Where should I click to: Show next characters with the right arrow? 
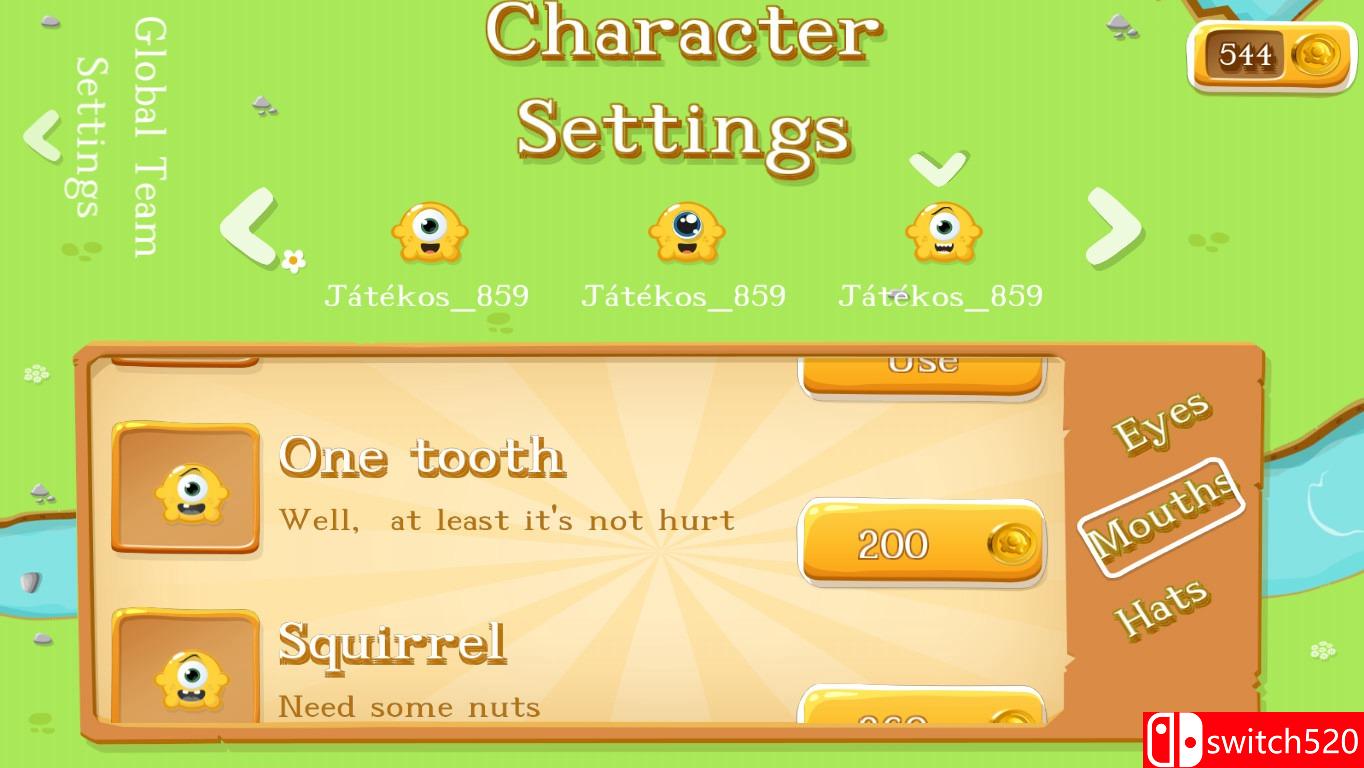click(x=1112, y=228)
